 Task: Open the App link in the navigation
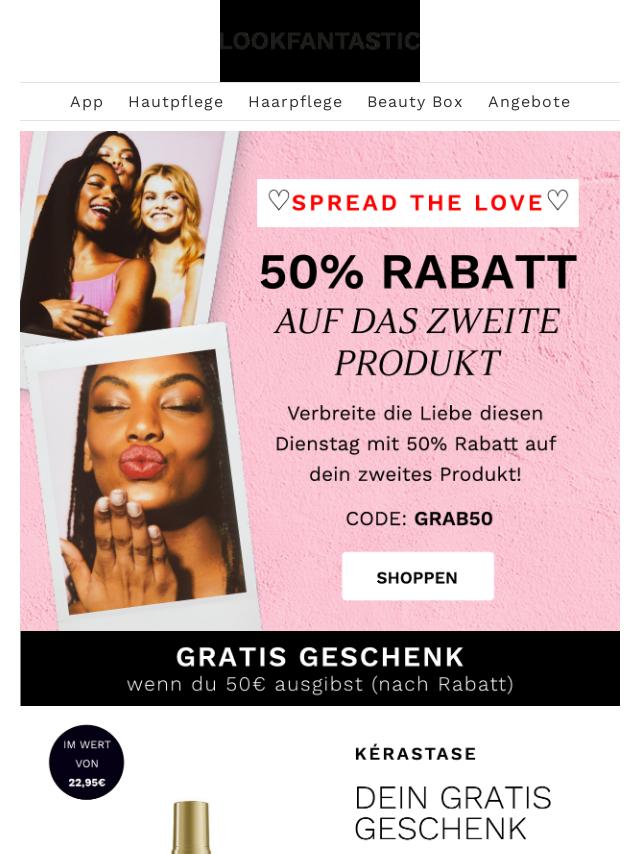(87, 102)
